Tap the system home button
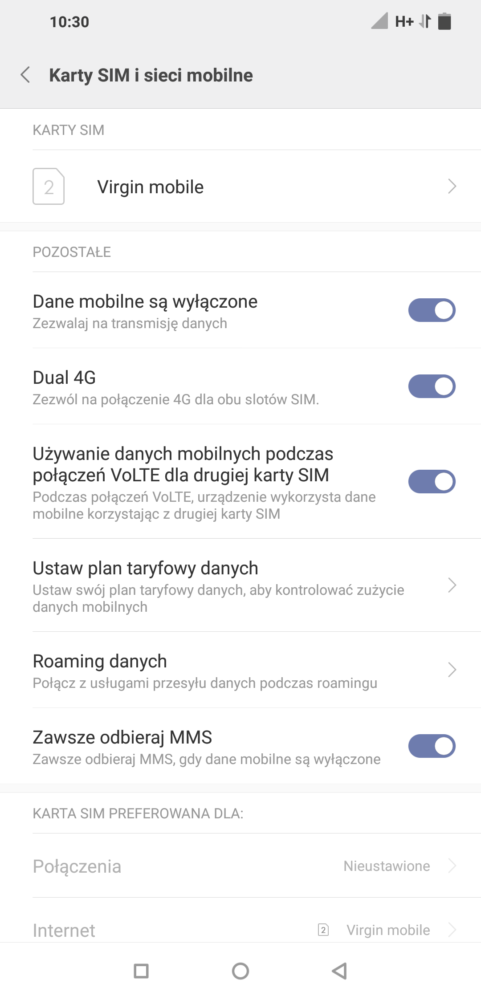 (x=240, y=971)
